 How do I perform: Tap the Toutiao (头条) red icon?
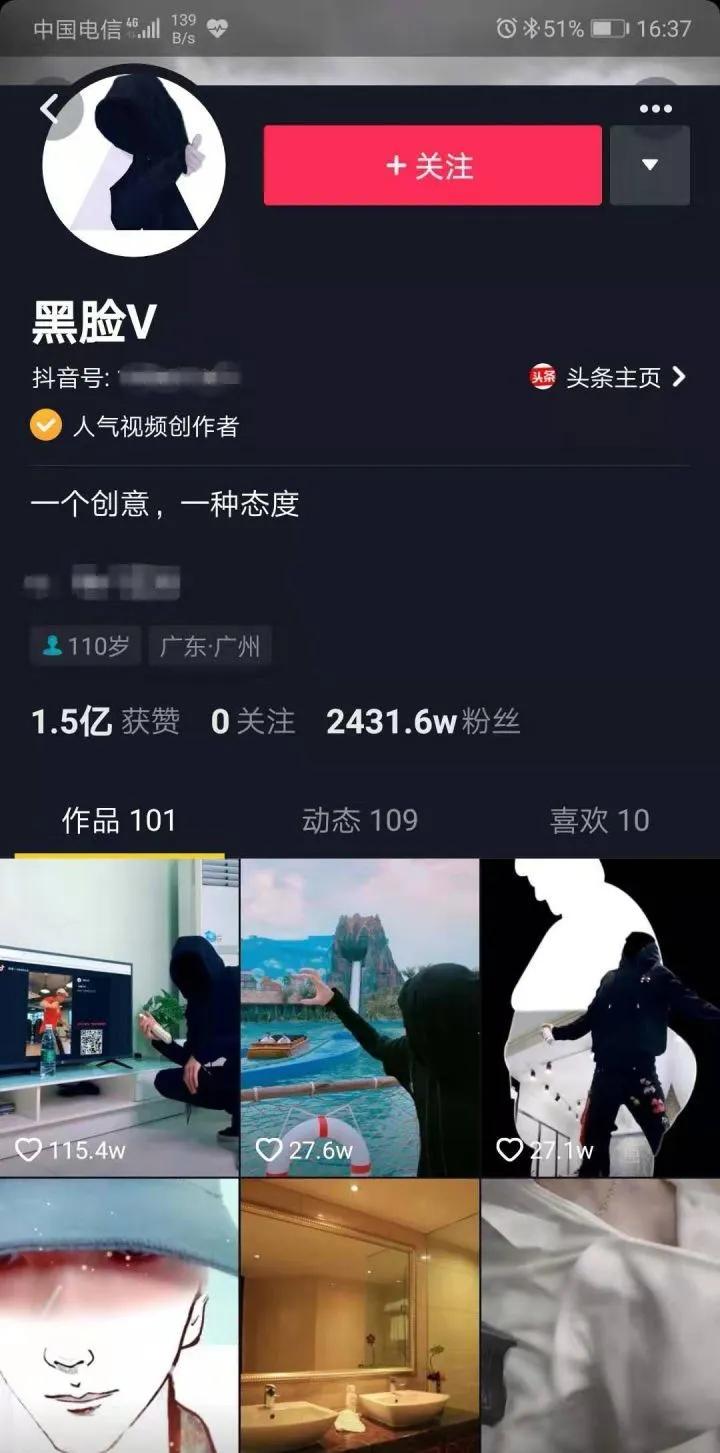point(541,377)
